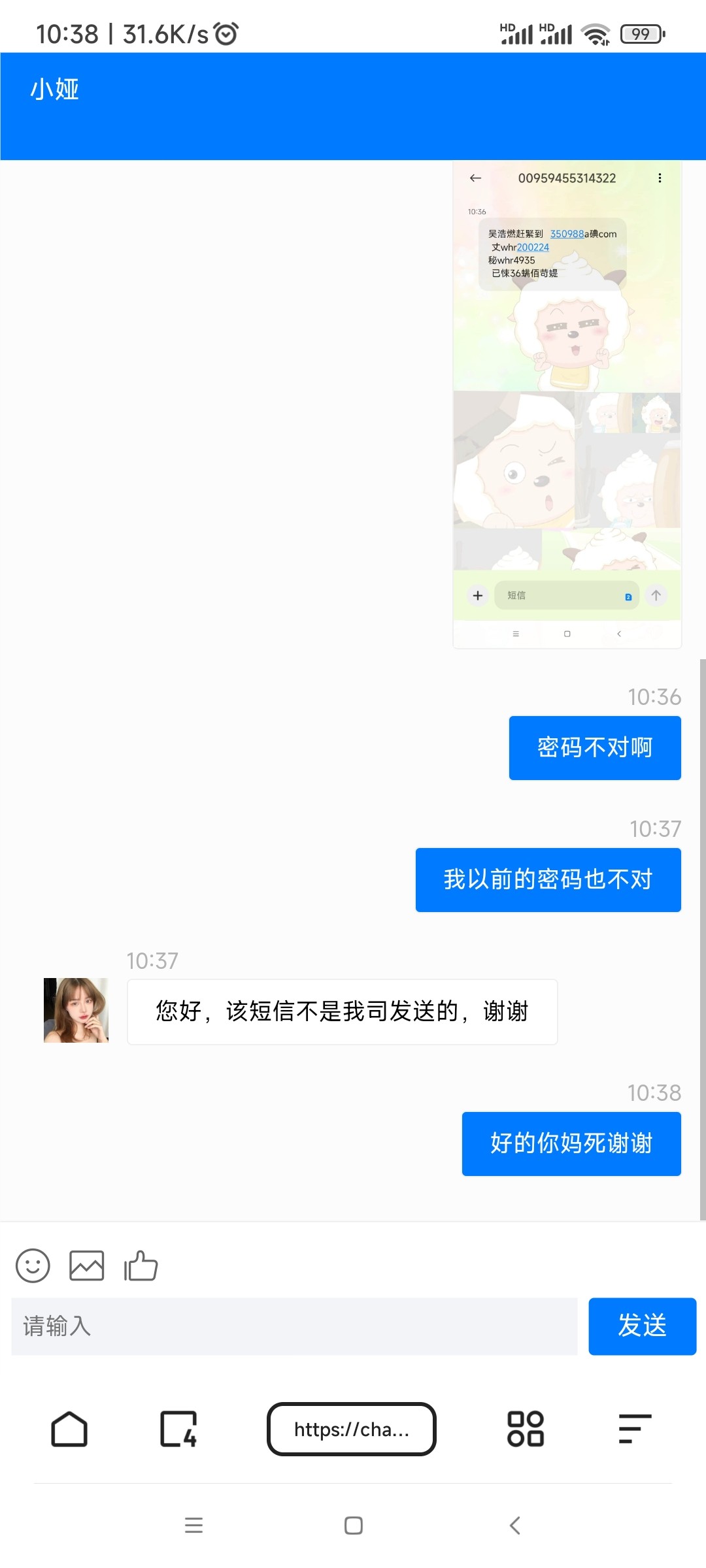Image resolution: width=706 pixels, height=1568 pixels.
Task: Open the sent SMS screenshot image
Action: pos(567,405)
